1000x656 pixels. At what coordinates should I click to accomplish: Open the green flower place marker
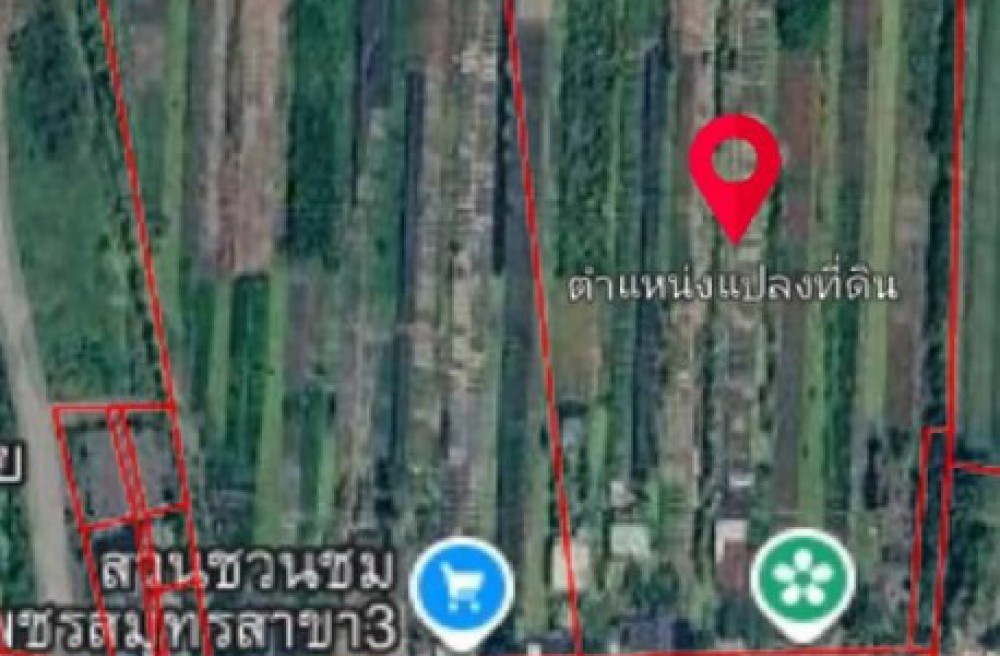tap(802, 581)
